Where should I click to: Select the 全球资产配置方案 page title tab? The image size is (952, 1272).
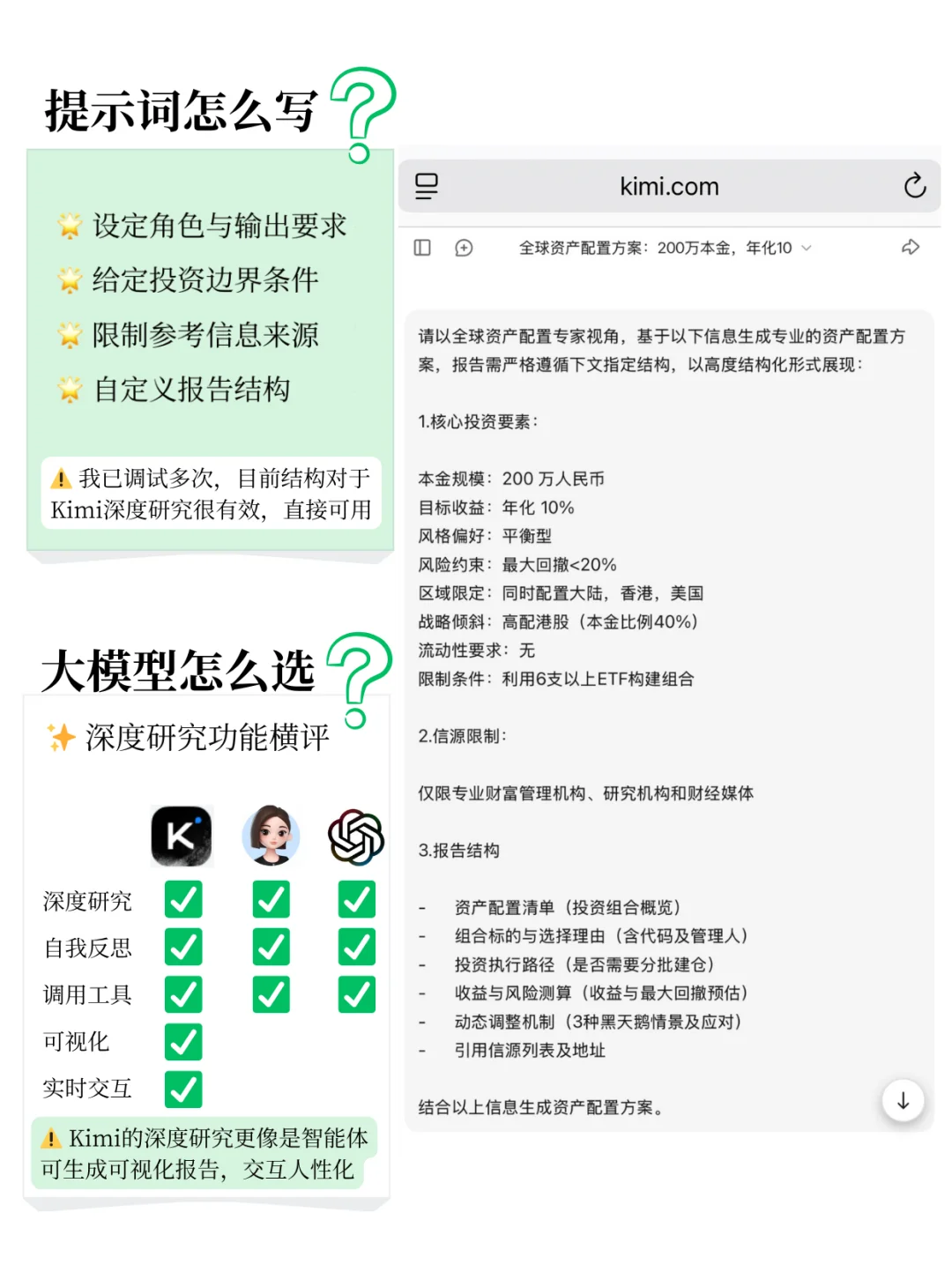point(652,248)
